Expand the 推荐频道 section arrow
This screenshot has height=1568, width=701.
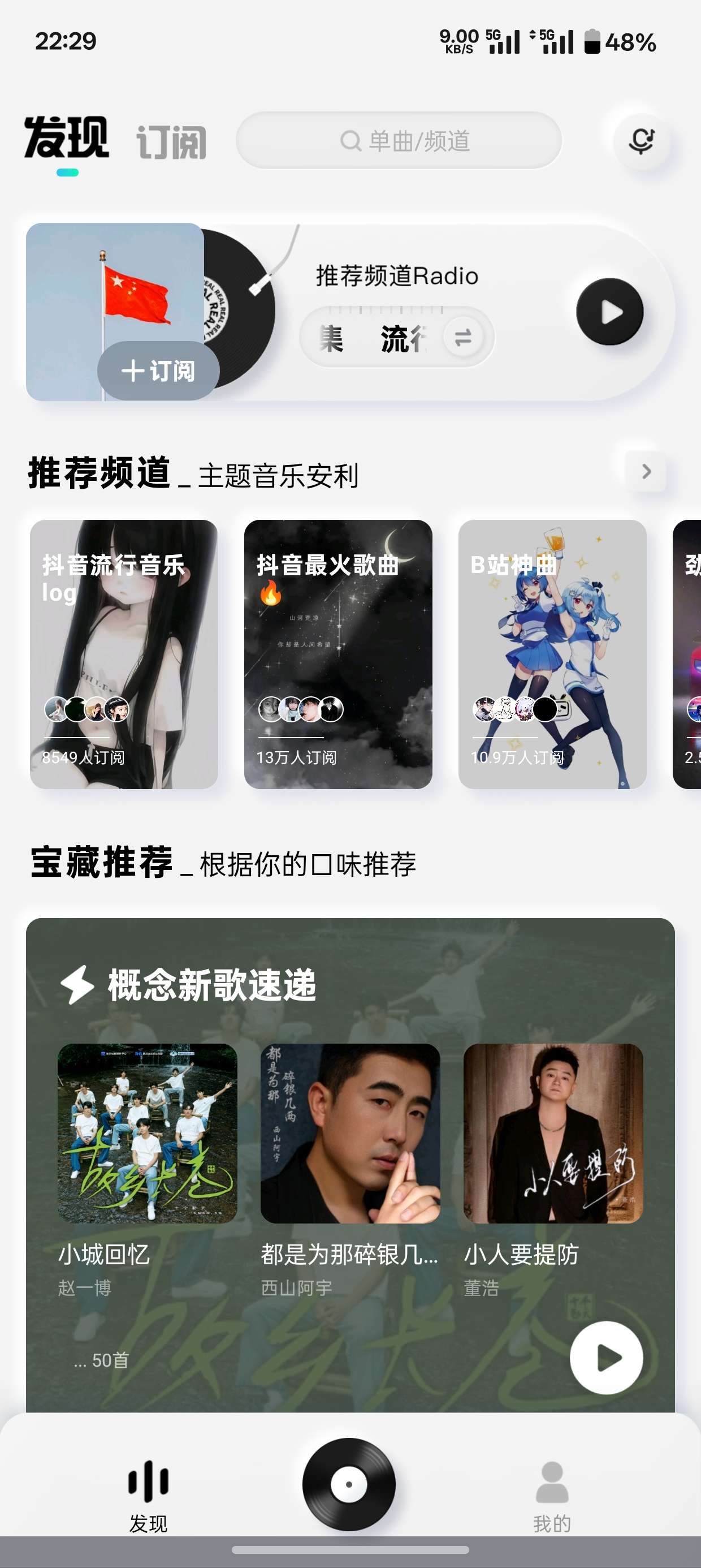tap(646, 471)
